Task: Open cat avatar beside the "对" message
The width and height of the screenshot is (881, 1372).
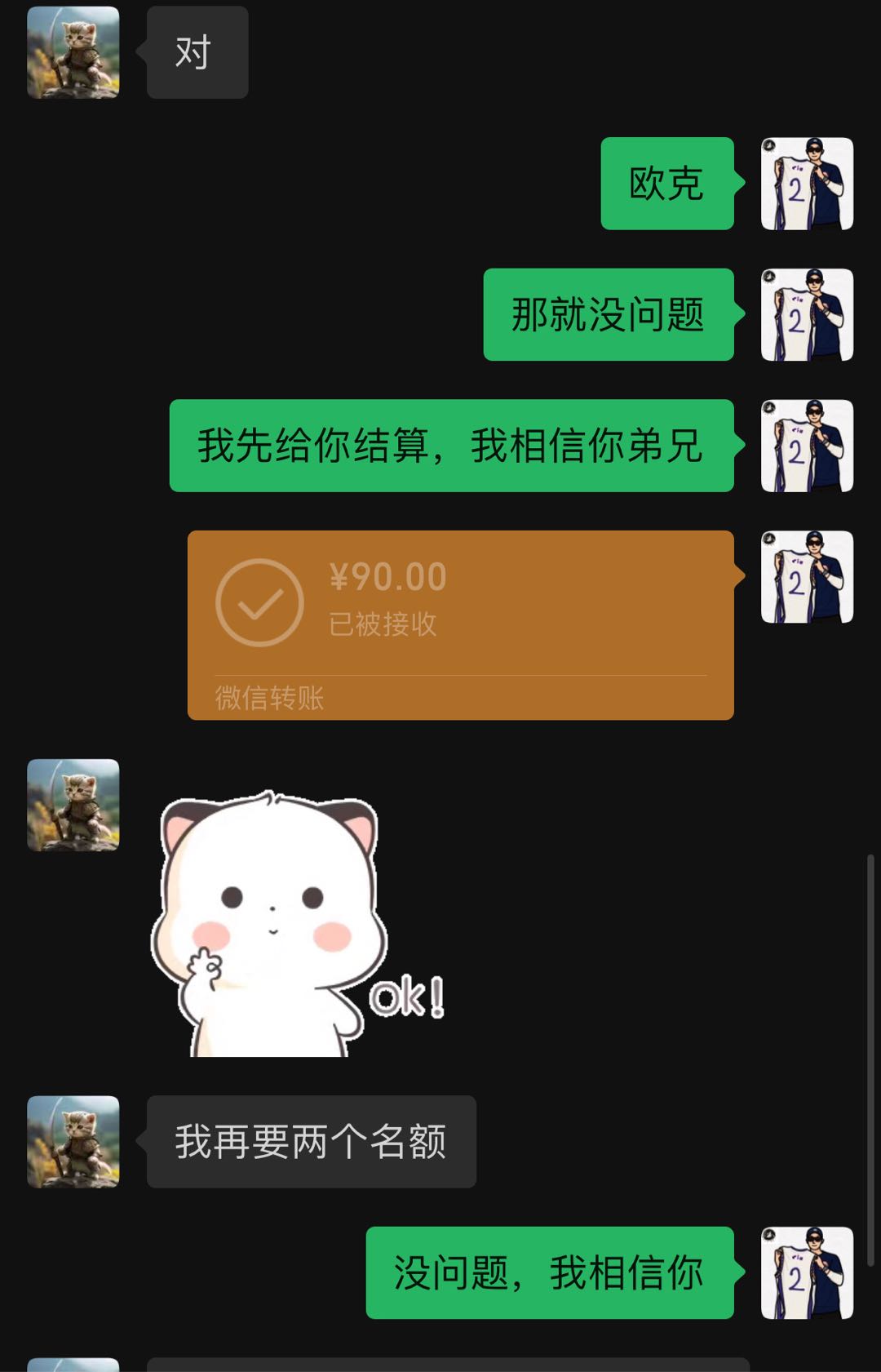Action: tap(73, 53)
